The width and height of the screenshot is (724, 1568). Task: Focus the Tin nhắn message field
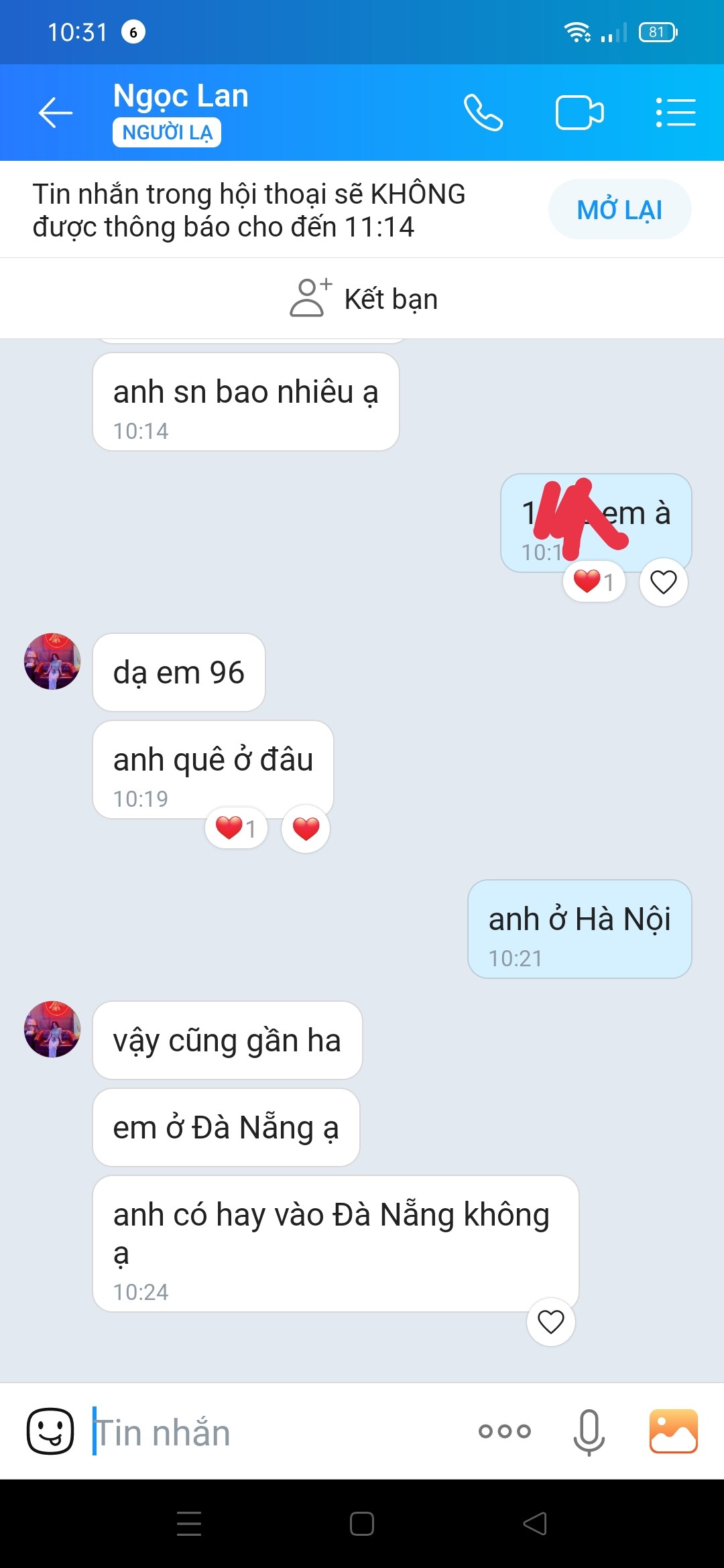click(275, 1433)
